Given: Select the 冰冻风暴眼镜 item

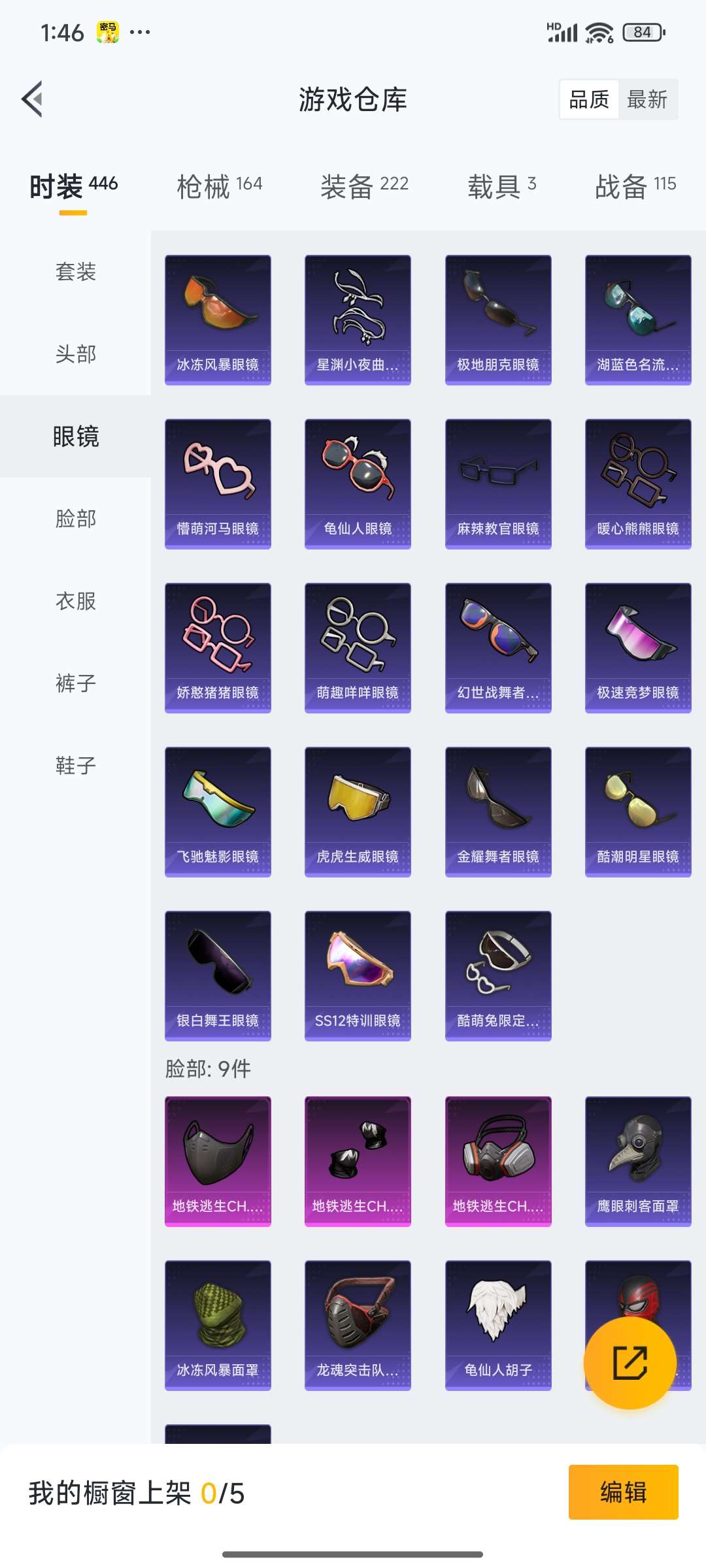Looking at the screenshot, I should [217, 317].
